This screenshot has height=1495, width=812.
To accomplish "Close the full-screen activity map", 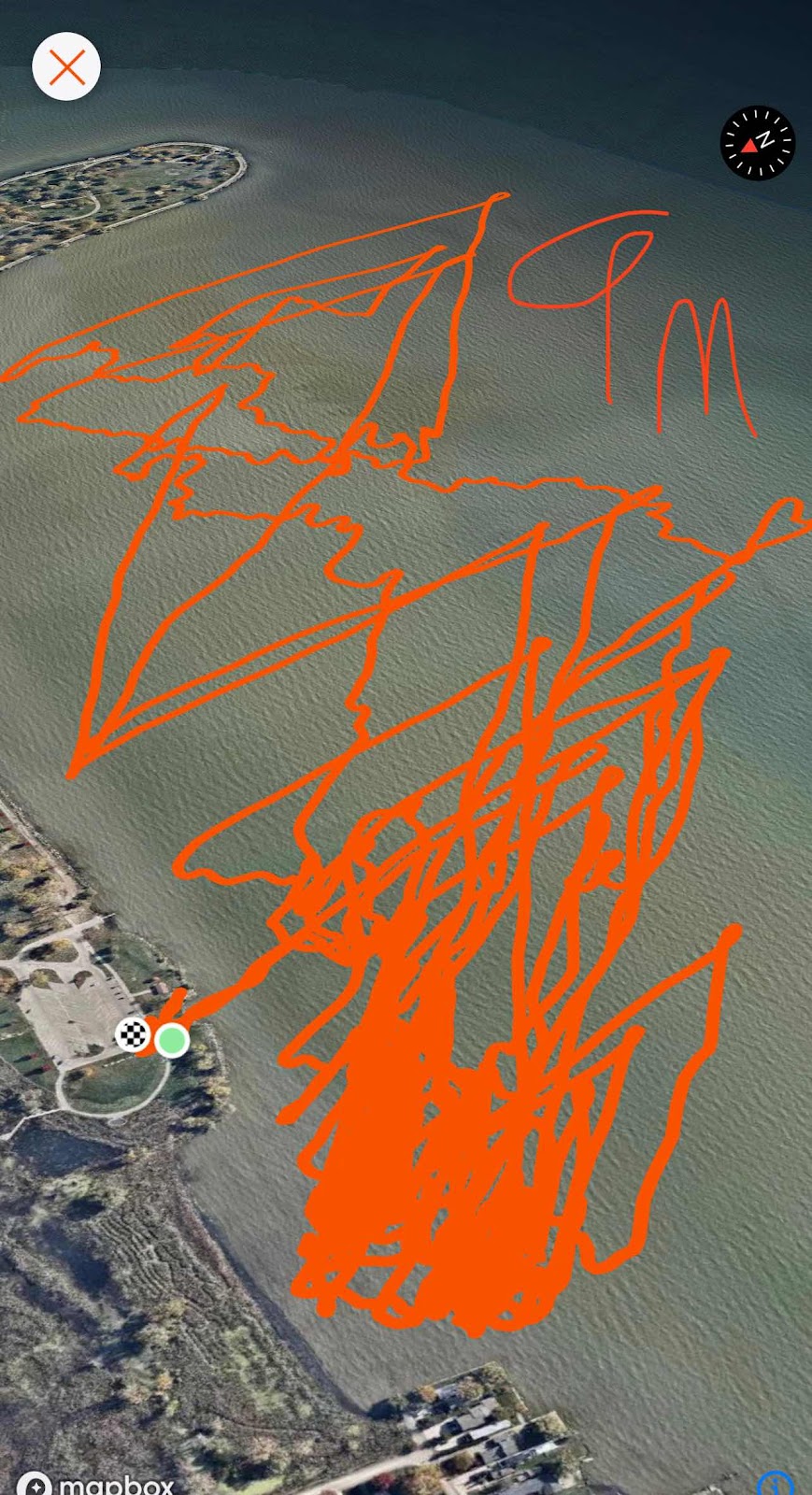I will tap(66, 67).
